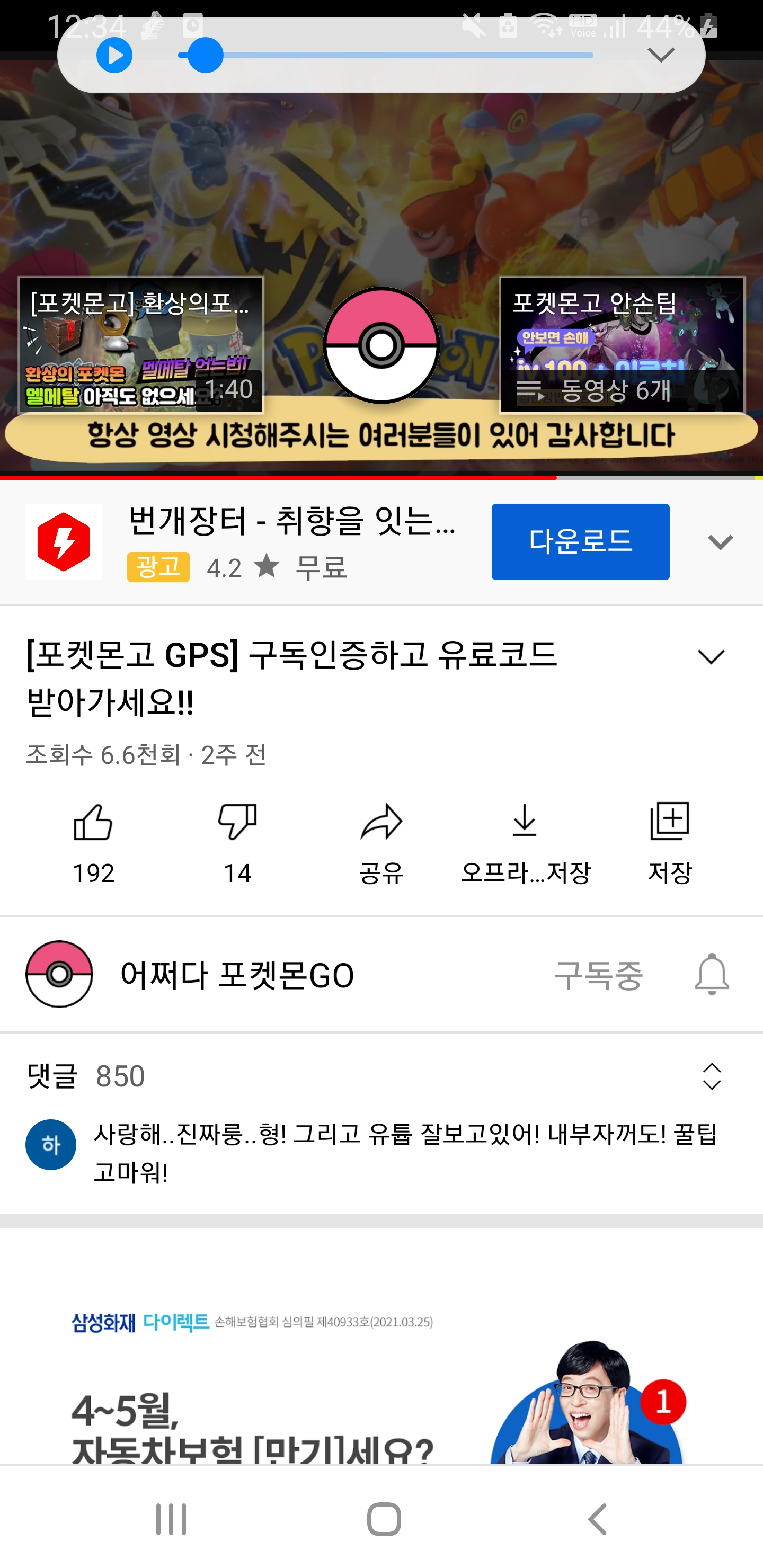The height and width of the screenshot is (1568, 763).
Task: Go back using system back button
Action: tap(597, 1519)
